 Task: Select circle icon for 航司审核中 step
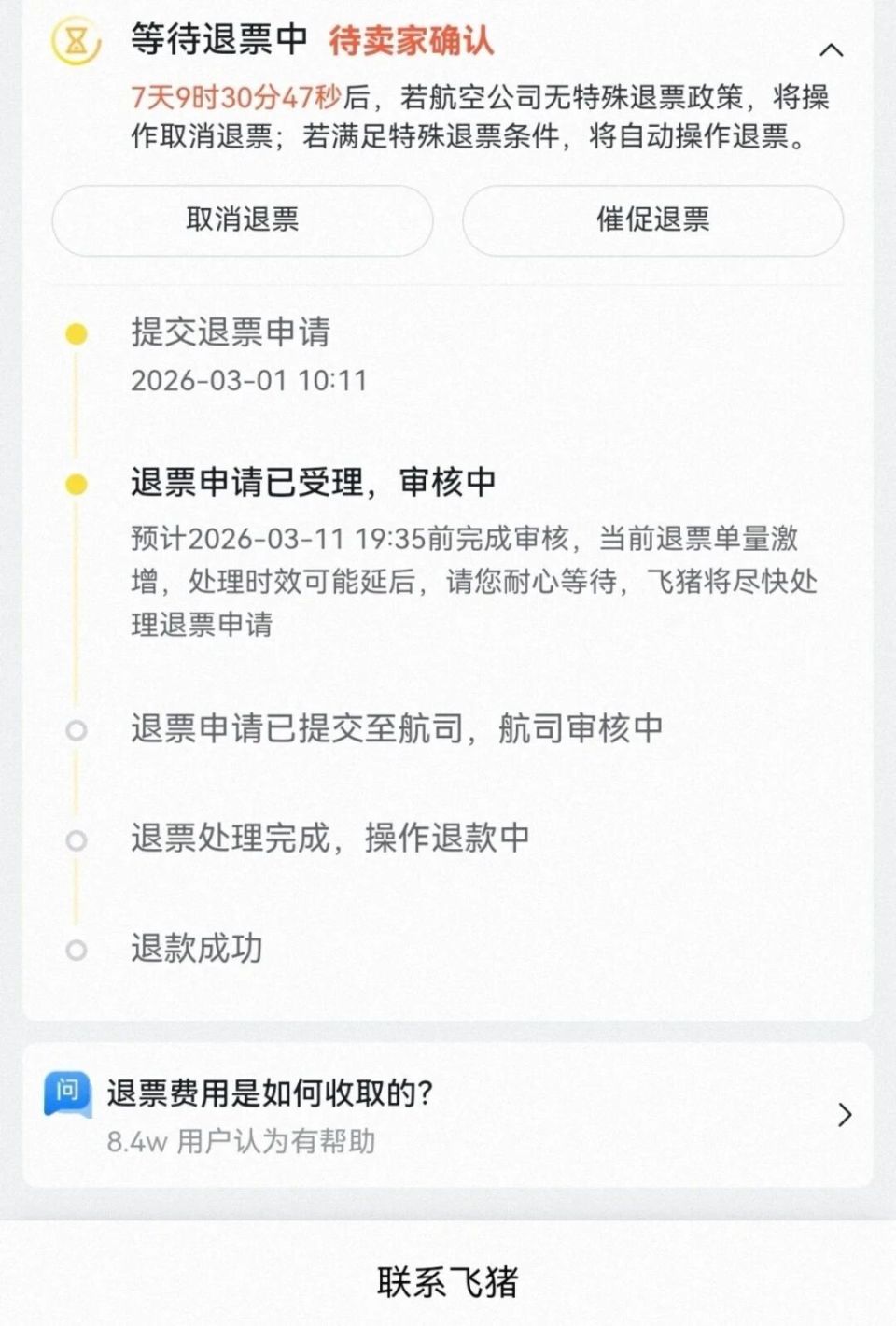[75, 731]
